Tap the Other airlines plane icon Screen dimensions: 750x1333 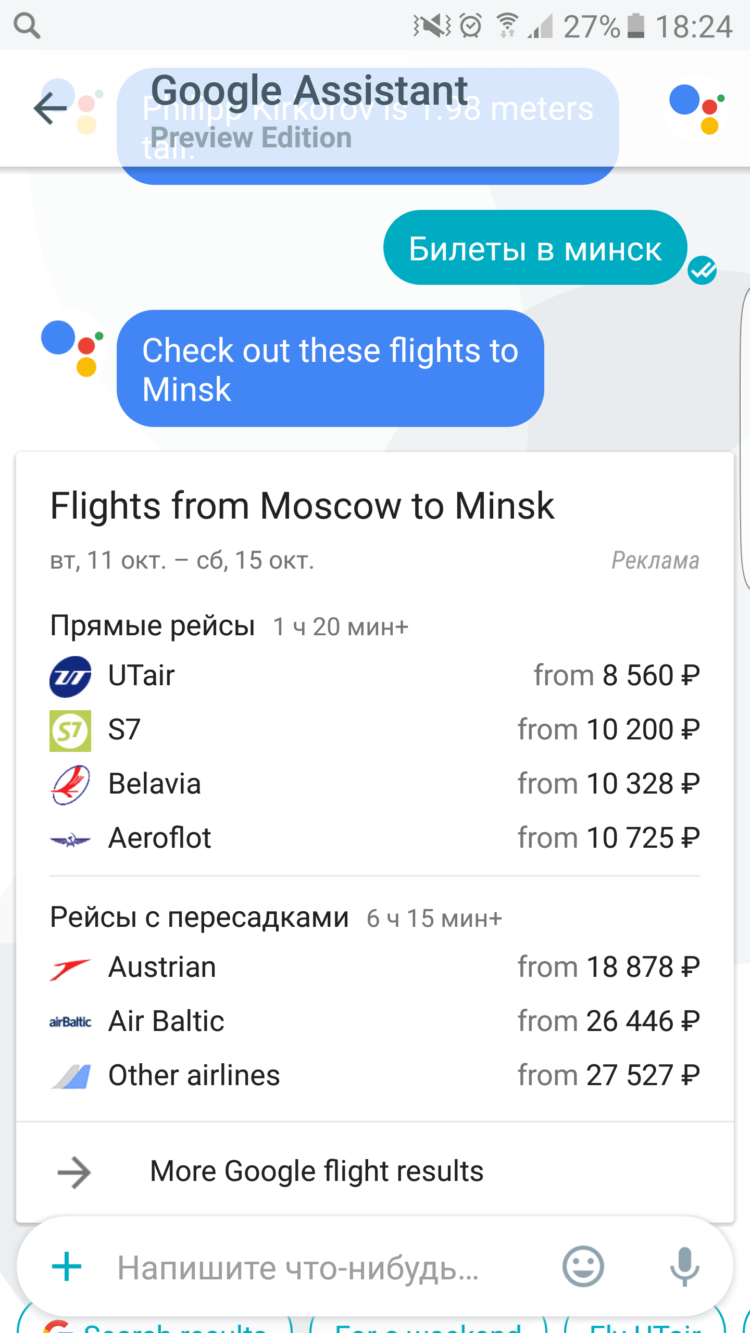[70, 1075]
